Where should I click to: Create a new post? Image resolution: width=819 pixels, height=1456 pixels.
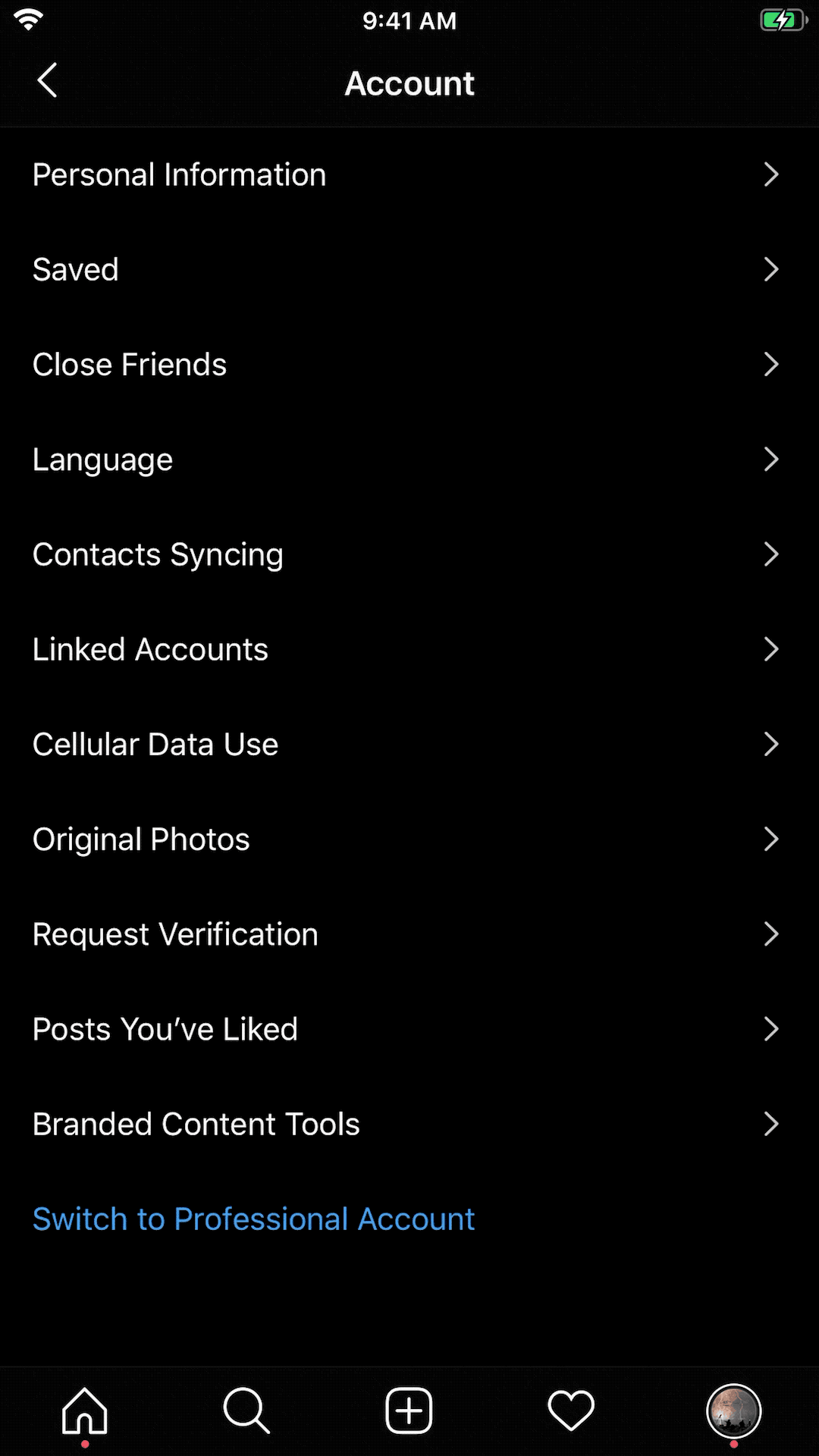click(409, 1410)
